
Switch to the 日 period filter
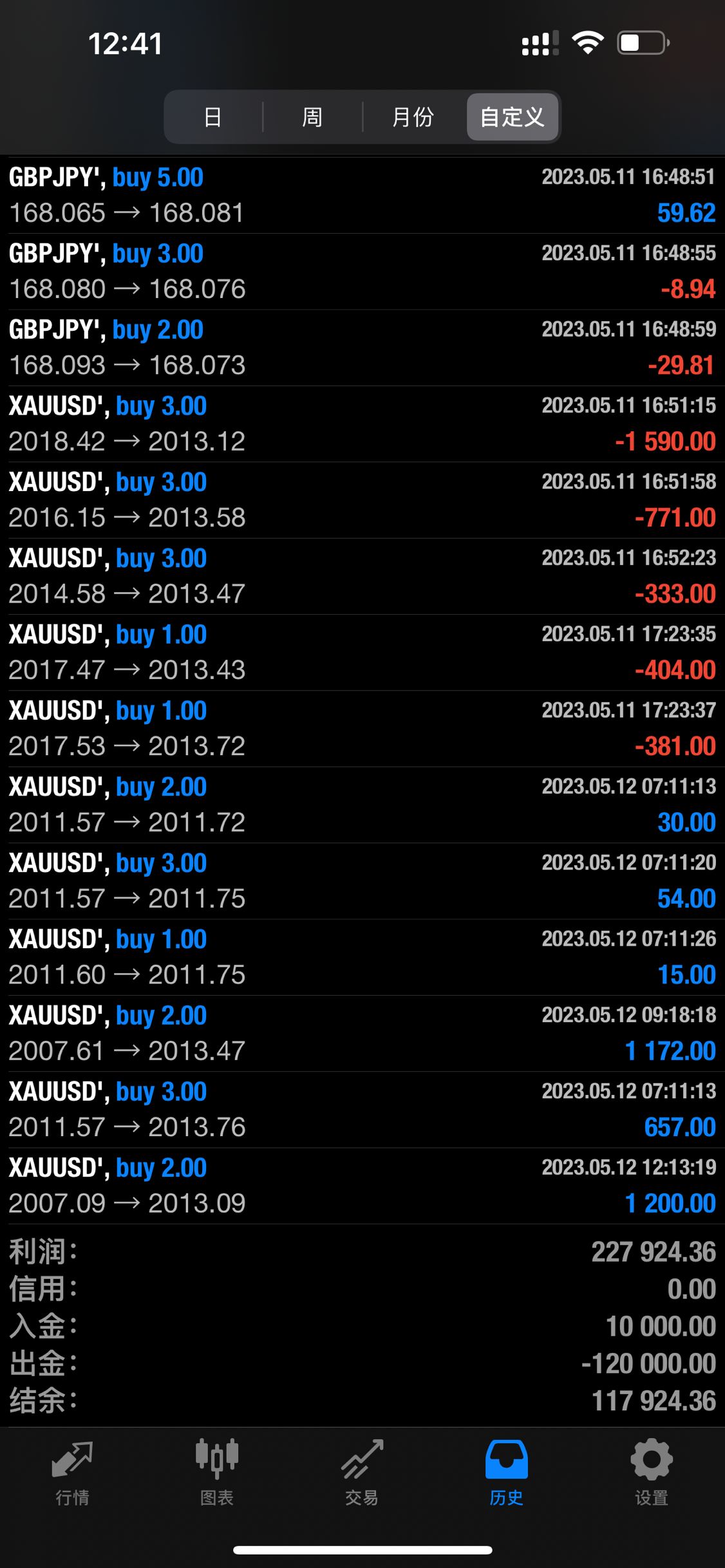click(213, 117)
